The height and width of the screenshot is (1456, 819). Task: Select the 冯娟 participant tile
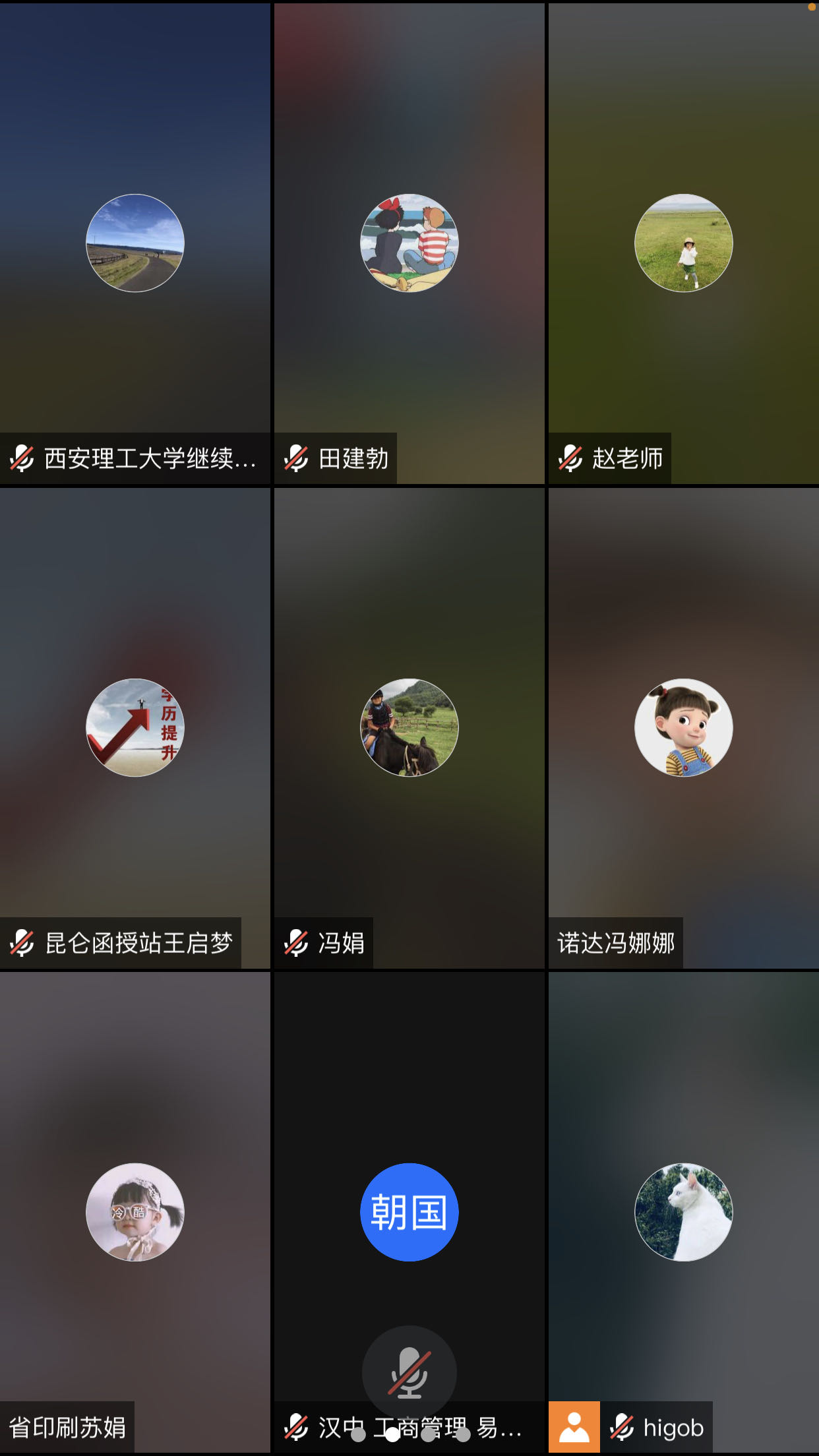pyautogui.click(x=409, y=727)
